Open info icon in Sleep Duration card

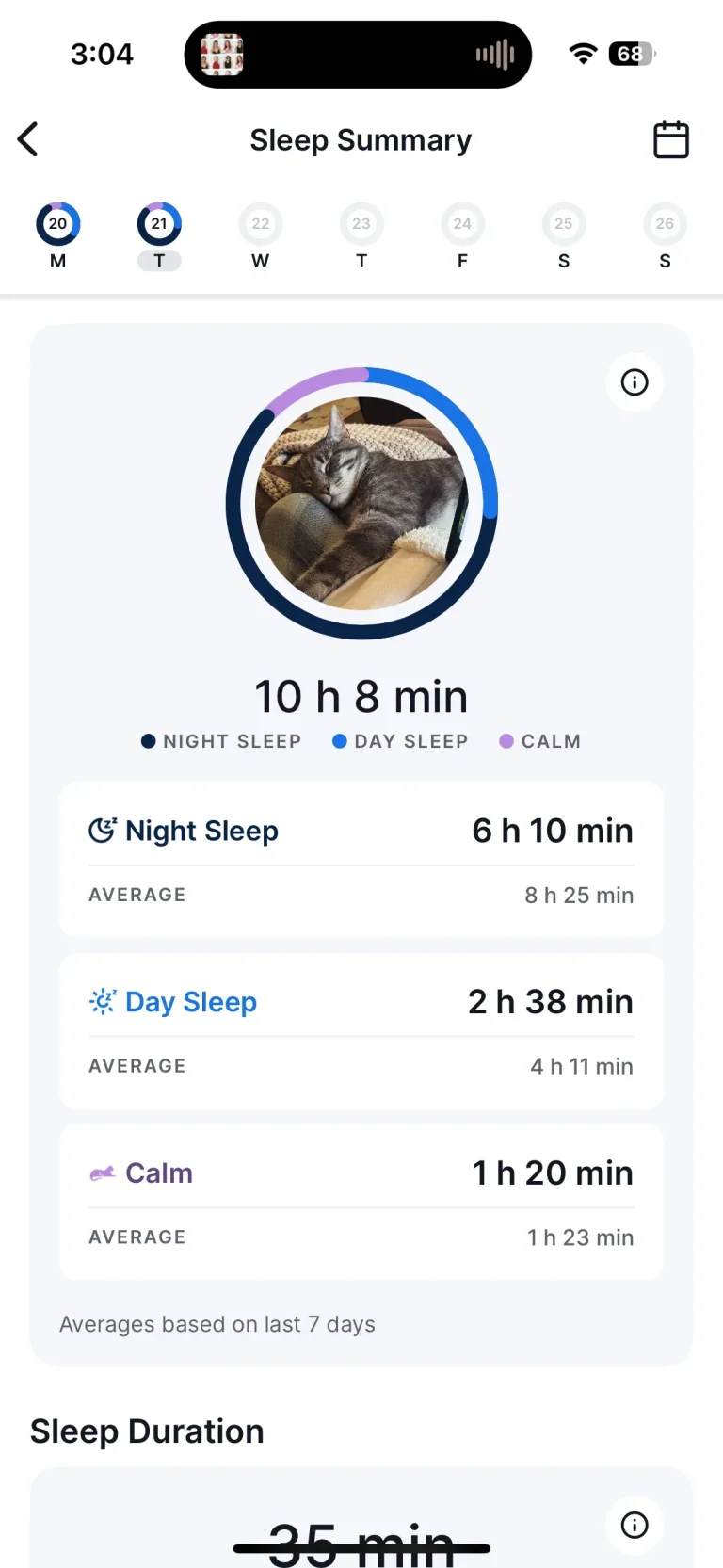click(635, 1525)
